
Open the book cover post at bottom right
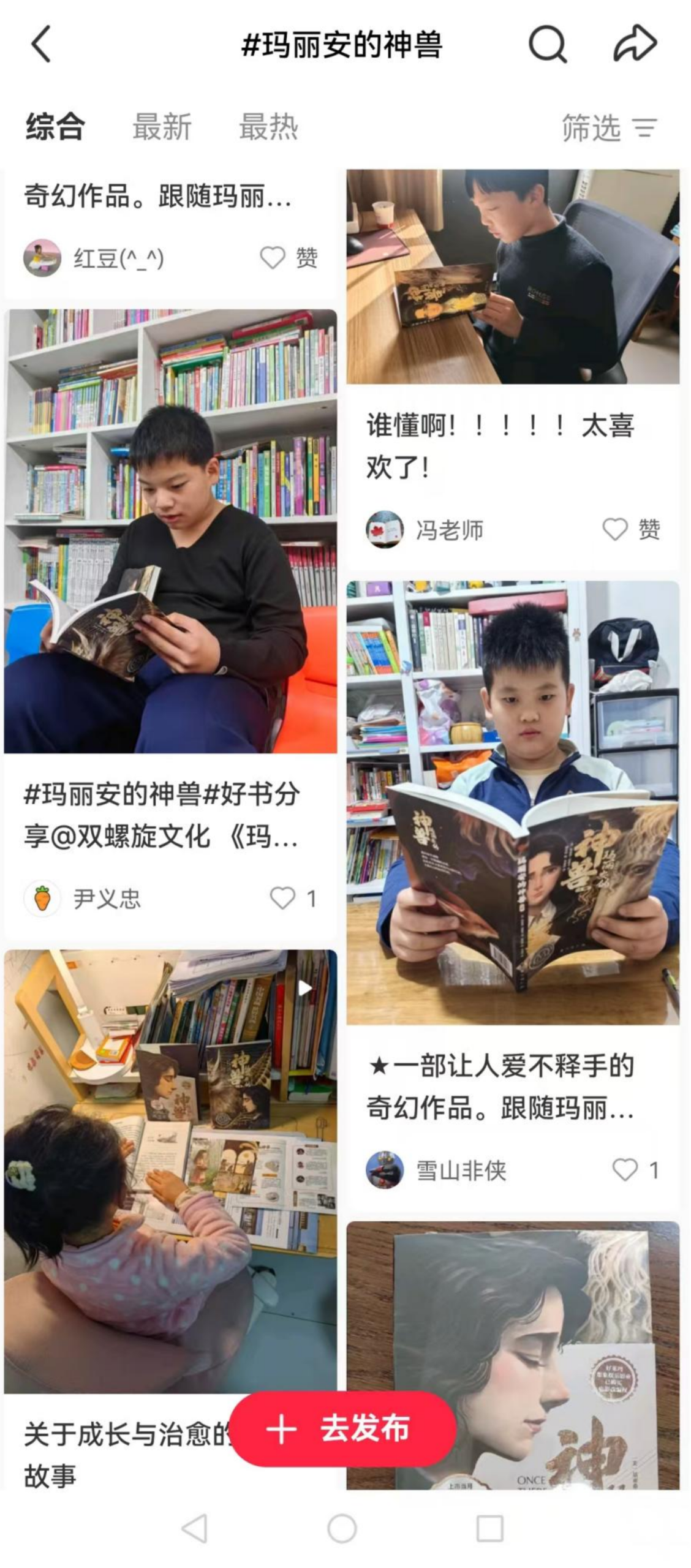point(512,1354)
